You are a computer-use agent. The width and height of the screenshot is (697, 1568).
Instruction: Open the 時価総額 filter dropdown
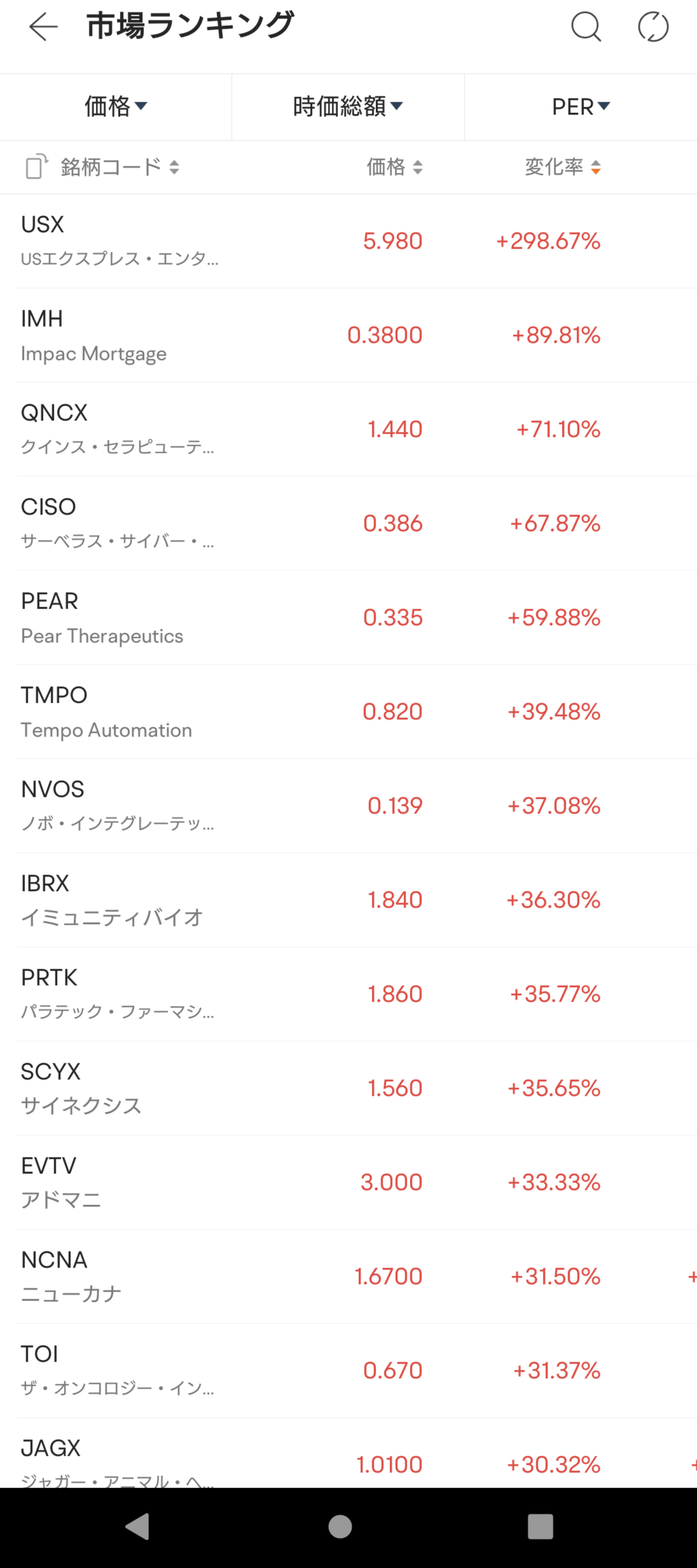(x=347, y=107)
